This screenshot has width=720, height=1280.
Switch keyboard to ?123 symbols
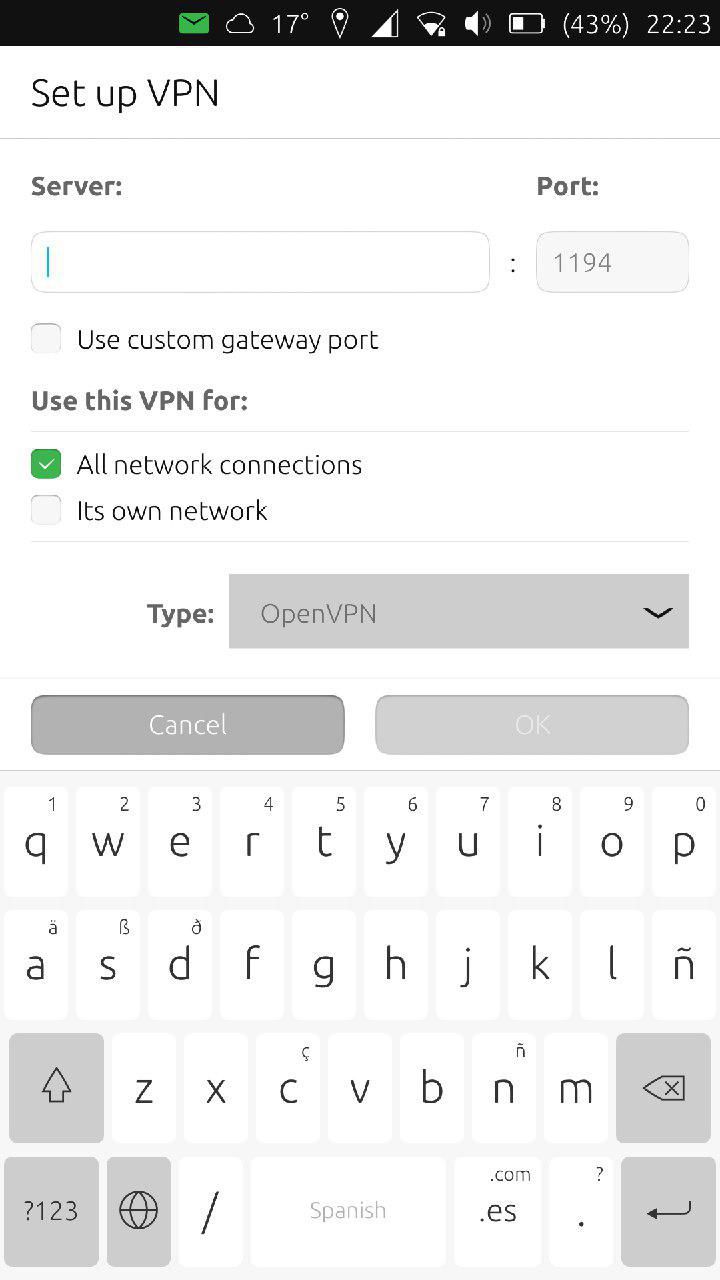coord(51,1211)
